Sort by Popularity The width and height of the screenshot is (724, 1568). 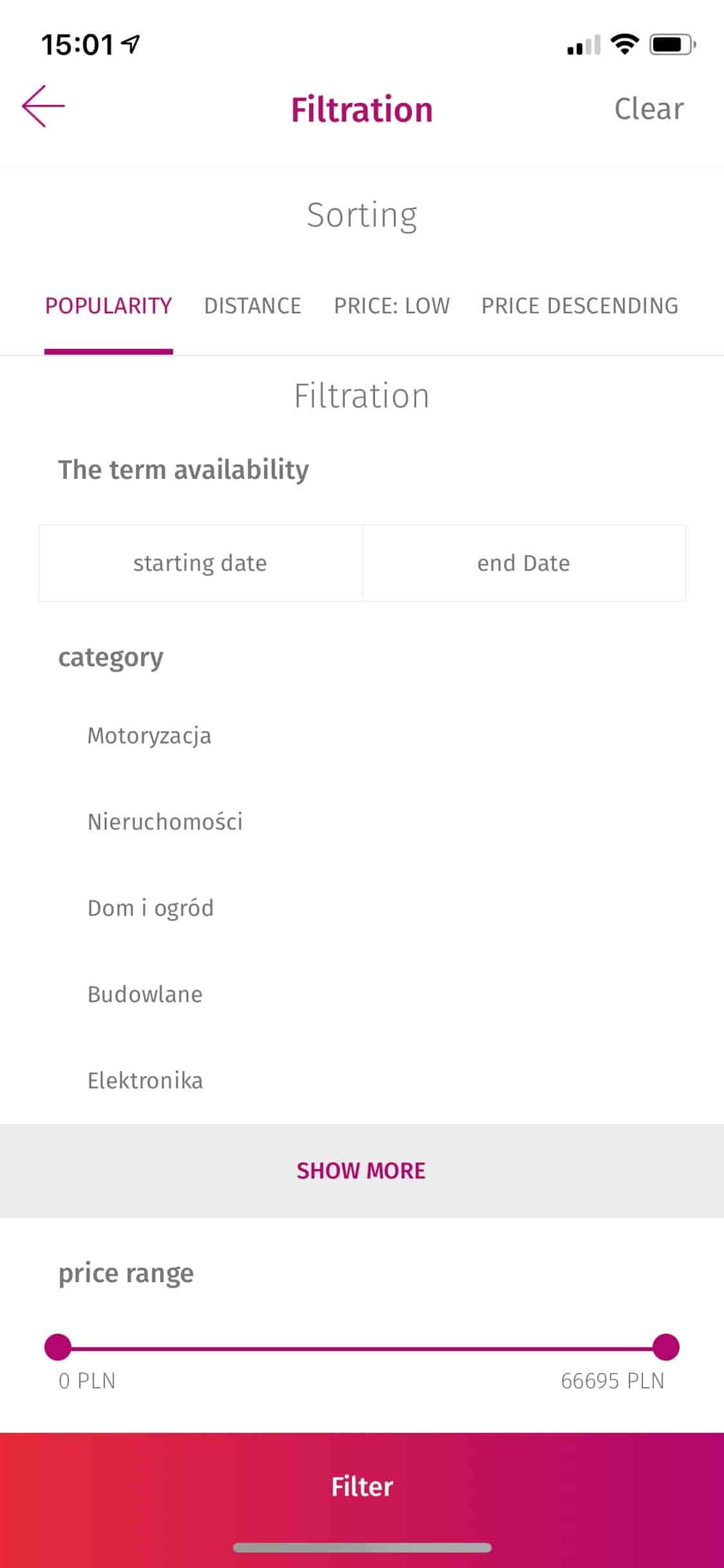coord(109,306)
